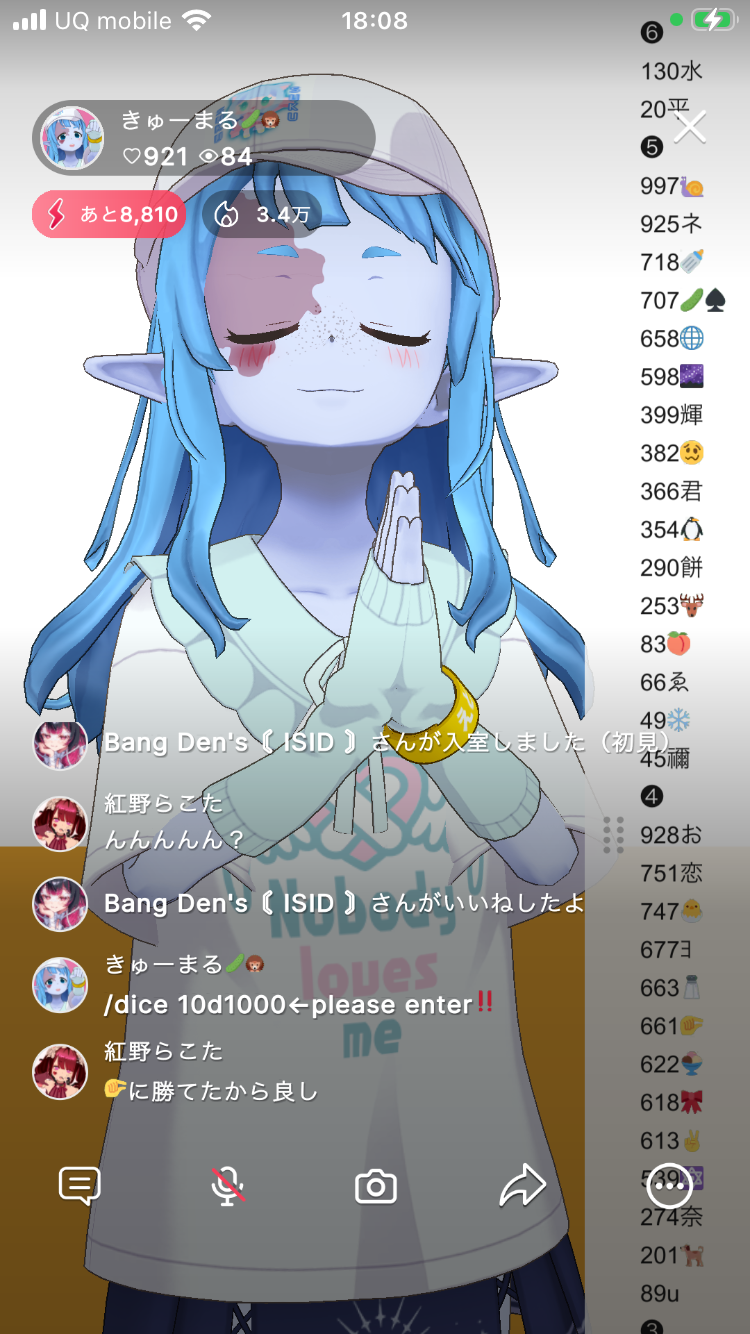Tap the あと8,810 points pill
Image resolution: width=750 pixels, height=1334 pixels.
pyautogui.click(x=109, y=214)
